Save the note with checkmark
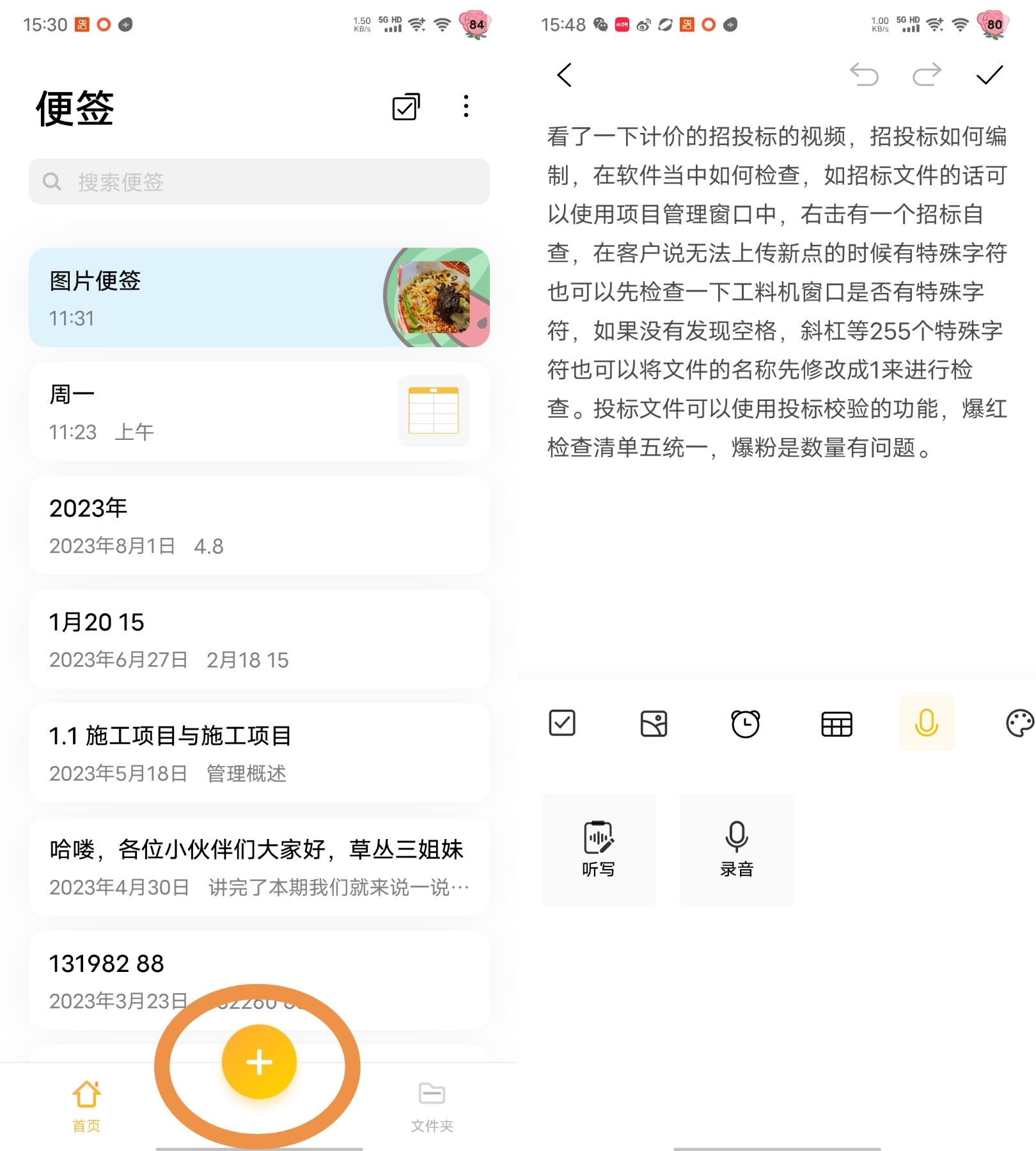 click(x=989, y=75)
